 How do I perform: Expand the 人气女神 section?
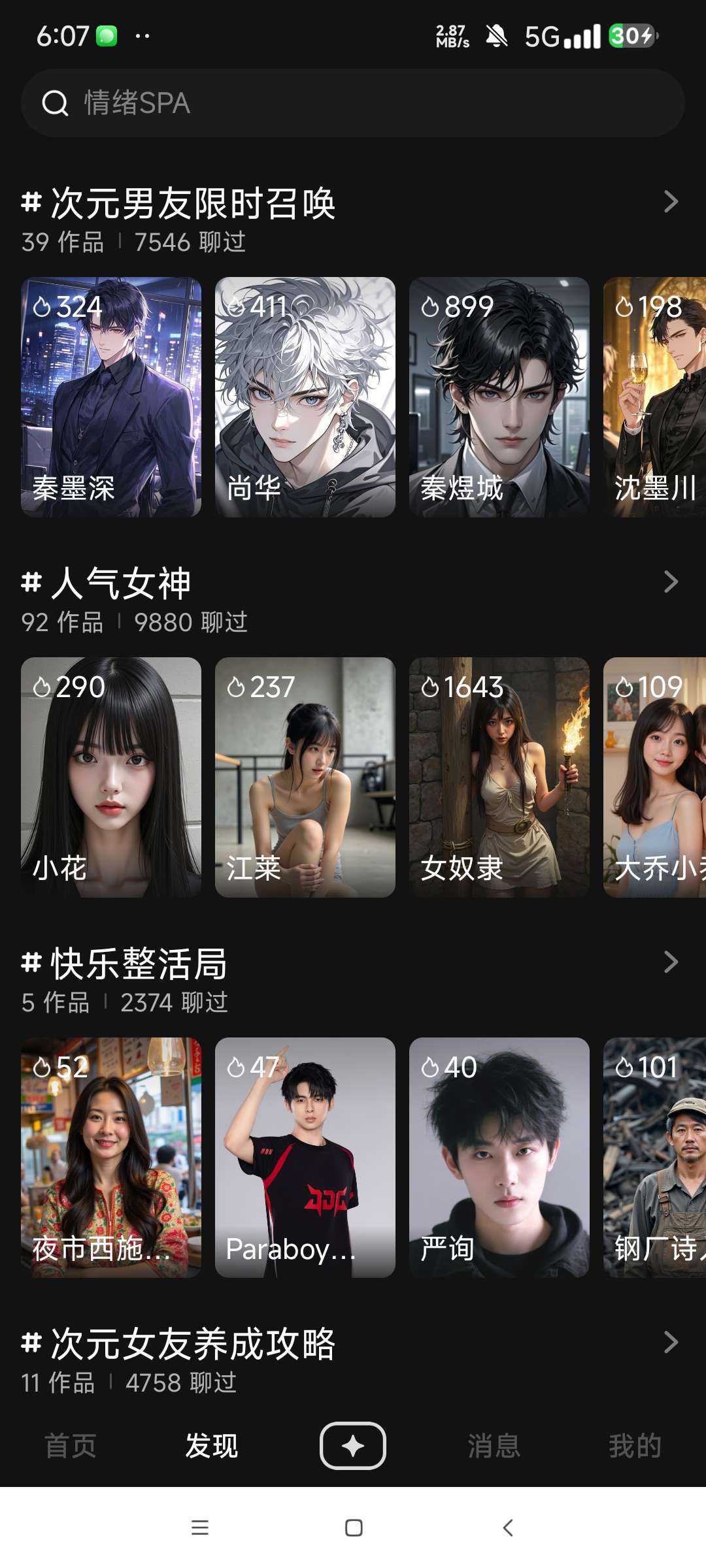[671, 582]
